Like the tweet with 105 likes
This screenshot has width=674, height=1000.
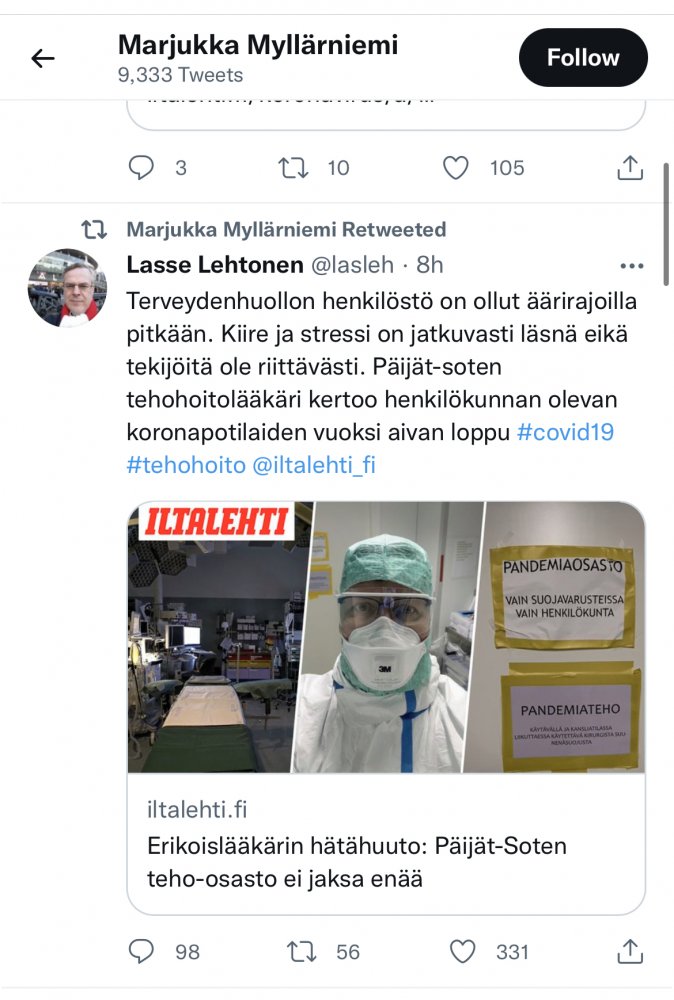(456, 168)
